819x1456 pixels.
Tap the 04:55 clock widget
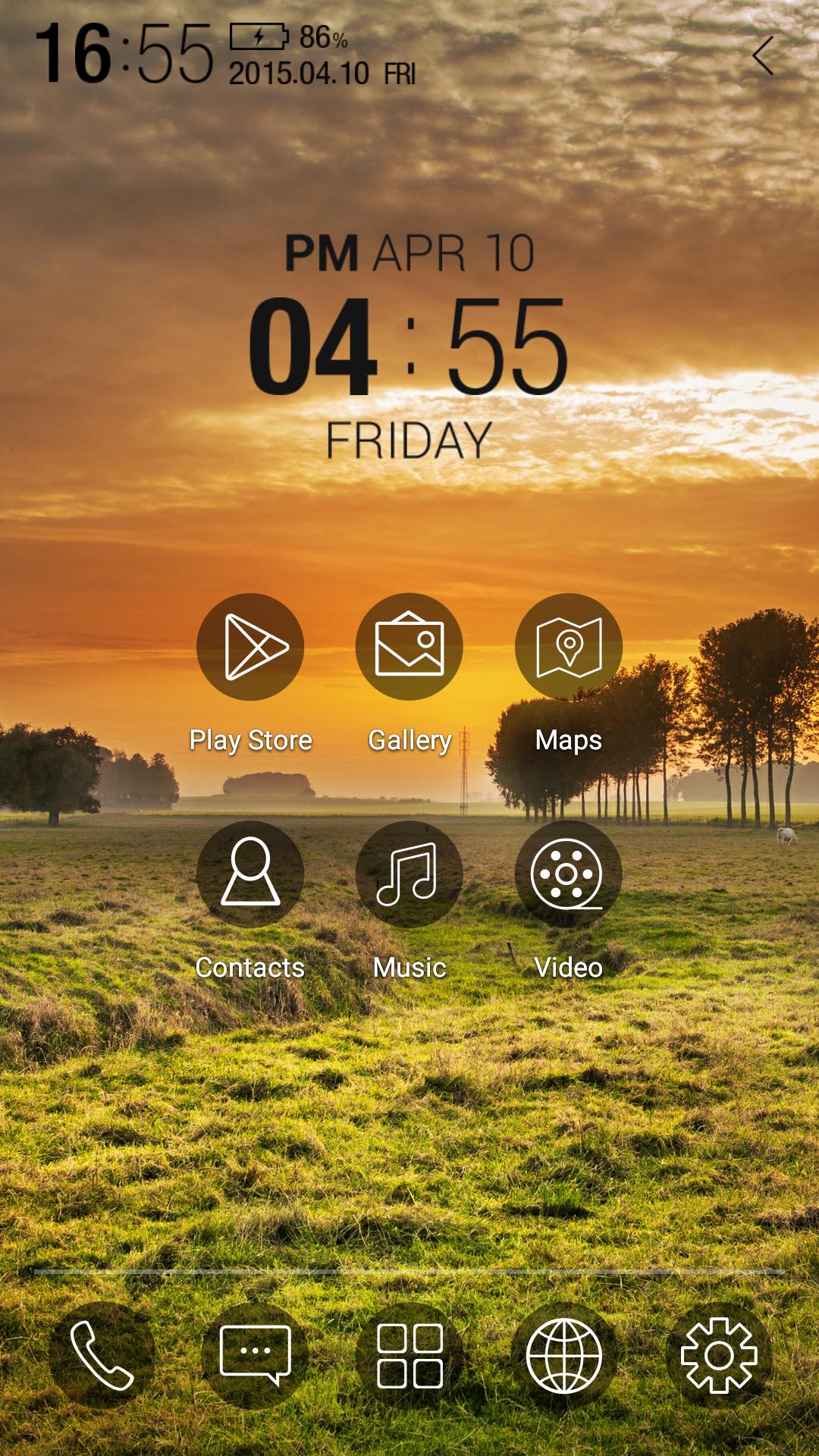(409, 347)
